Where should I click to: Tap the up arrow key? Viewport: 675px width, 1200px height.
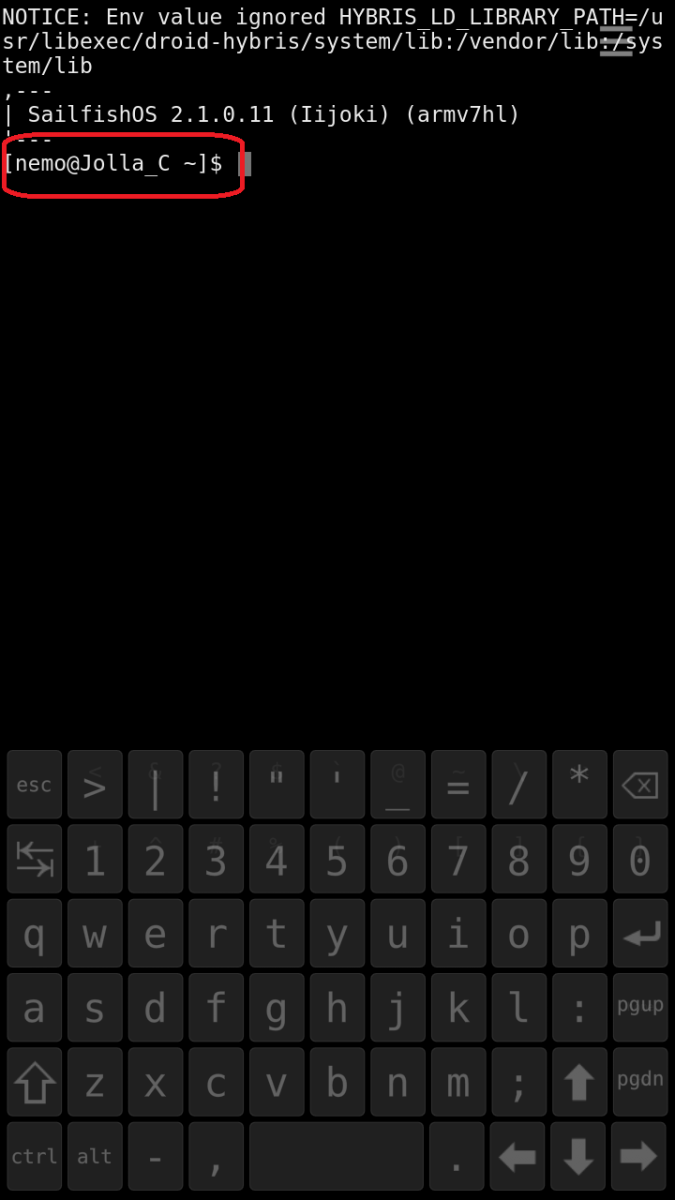(x=579, y=1081)
